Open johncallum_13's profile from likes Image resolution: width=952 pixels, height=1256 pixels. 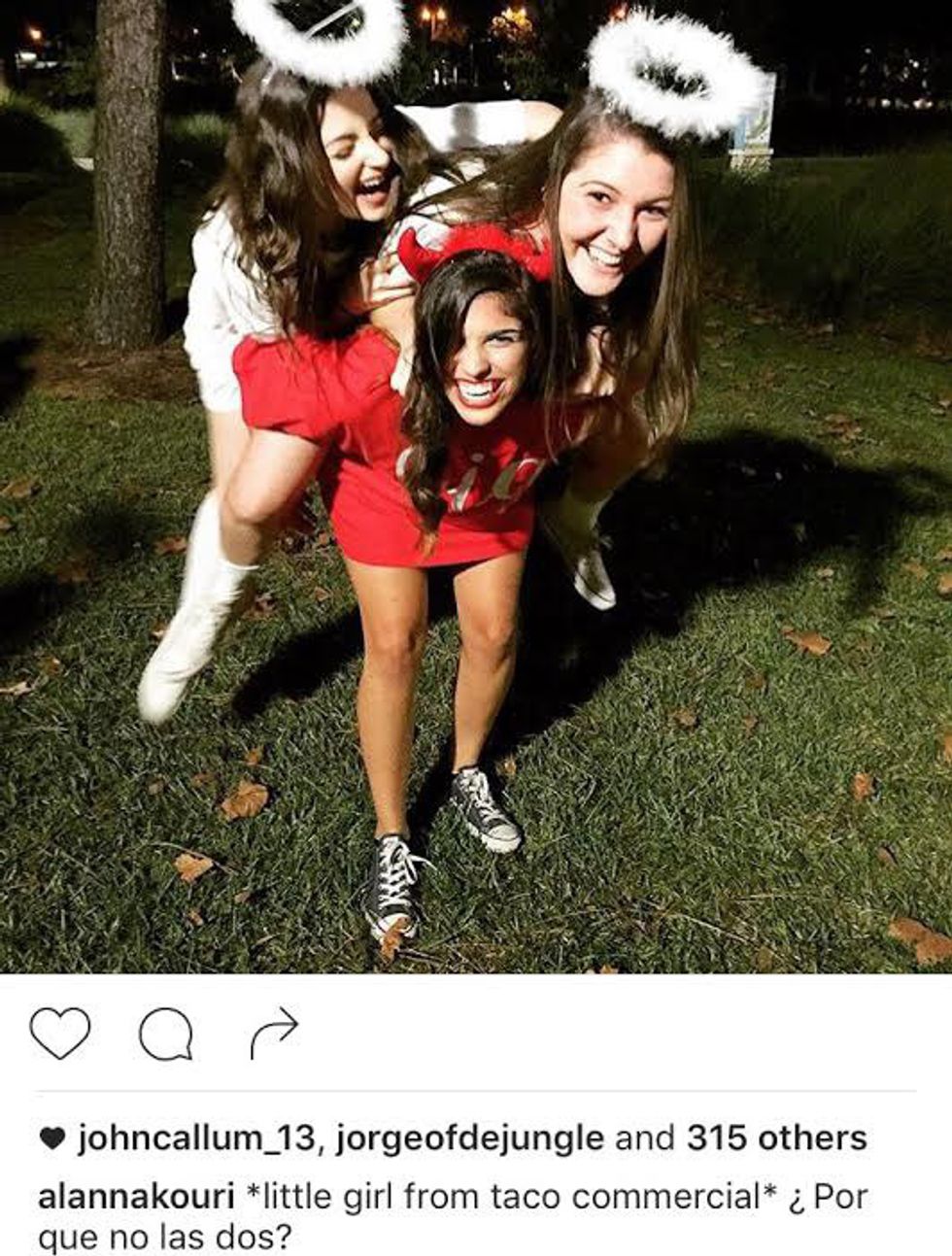click(x=197, y=1137)
